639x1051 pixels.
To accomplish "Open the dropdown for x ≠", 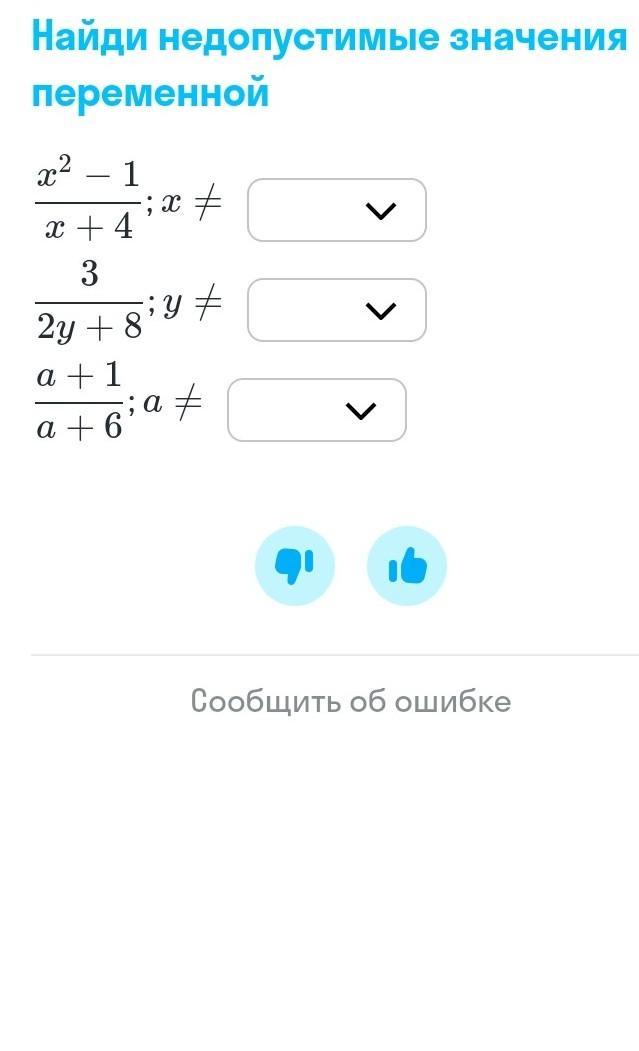I will pos(337,210).
